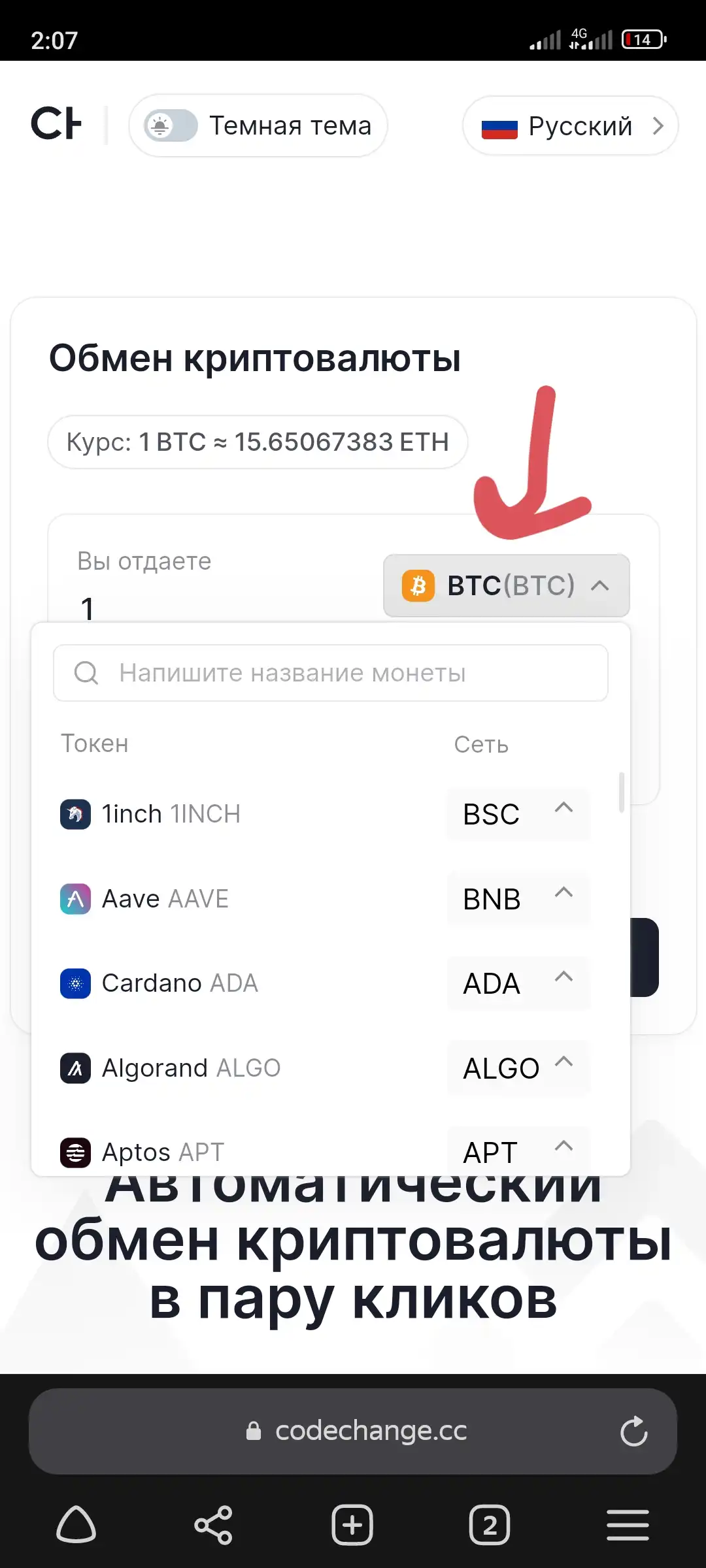Show the open tabs switcher
Image resolution: width=706 pixels, height=1568 pixels.
[x=490, y=1526]
